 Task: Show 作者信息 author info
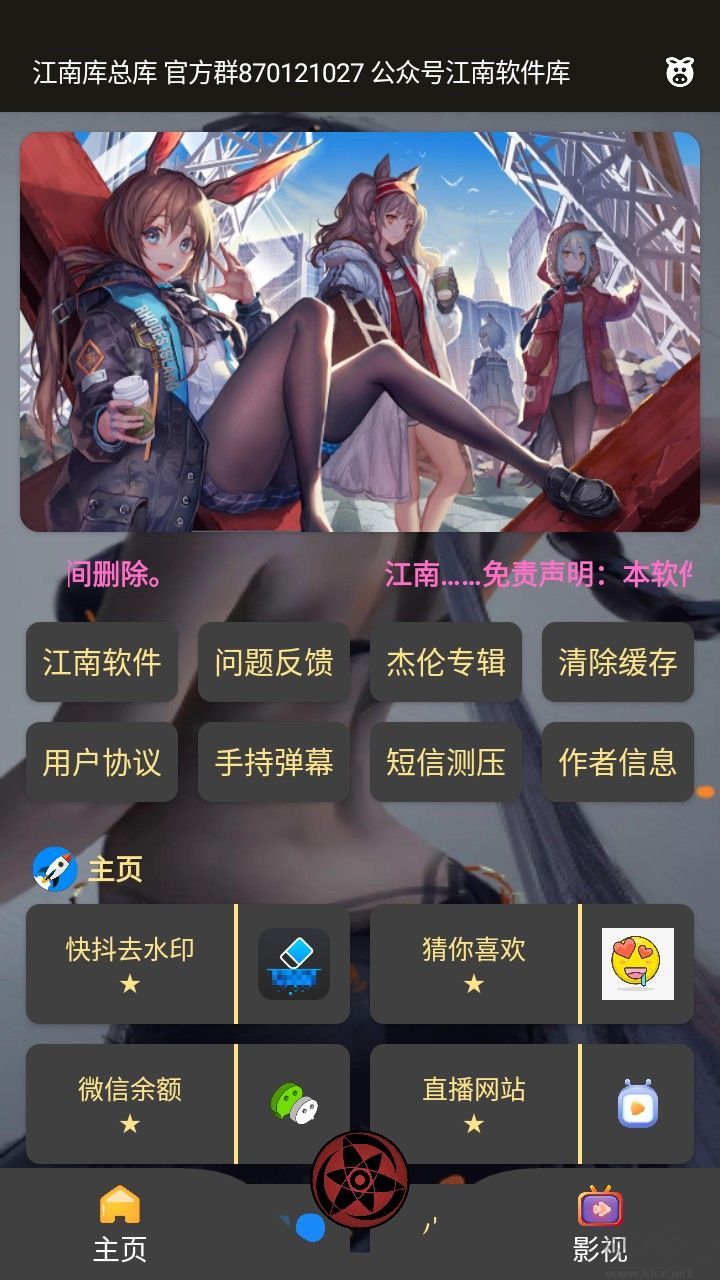point(618,762)
